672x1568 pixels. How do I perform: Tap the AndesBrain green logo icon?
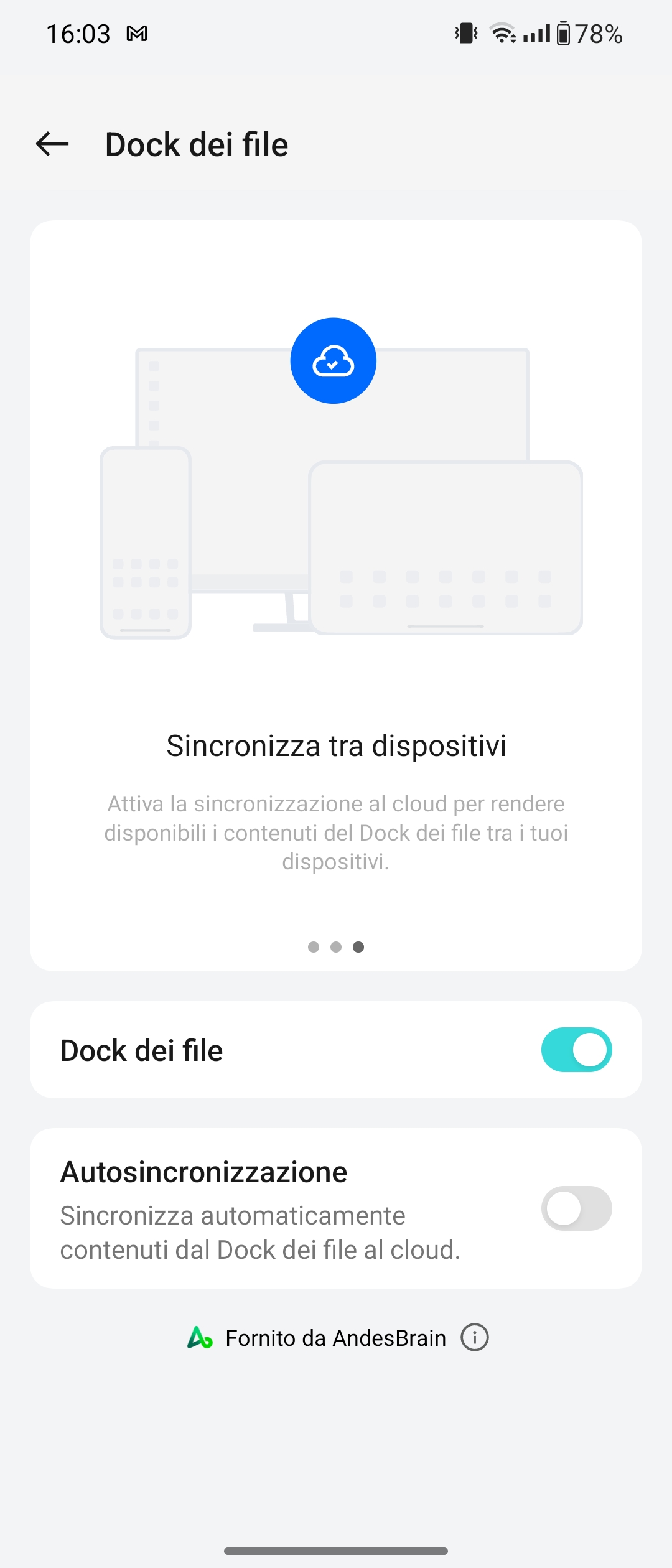pyautogui.click(x=198, y=1338)
